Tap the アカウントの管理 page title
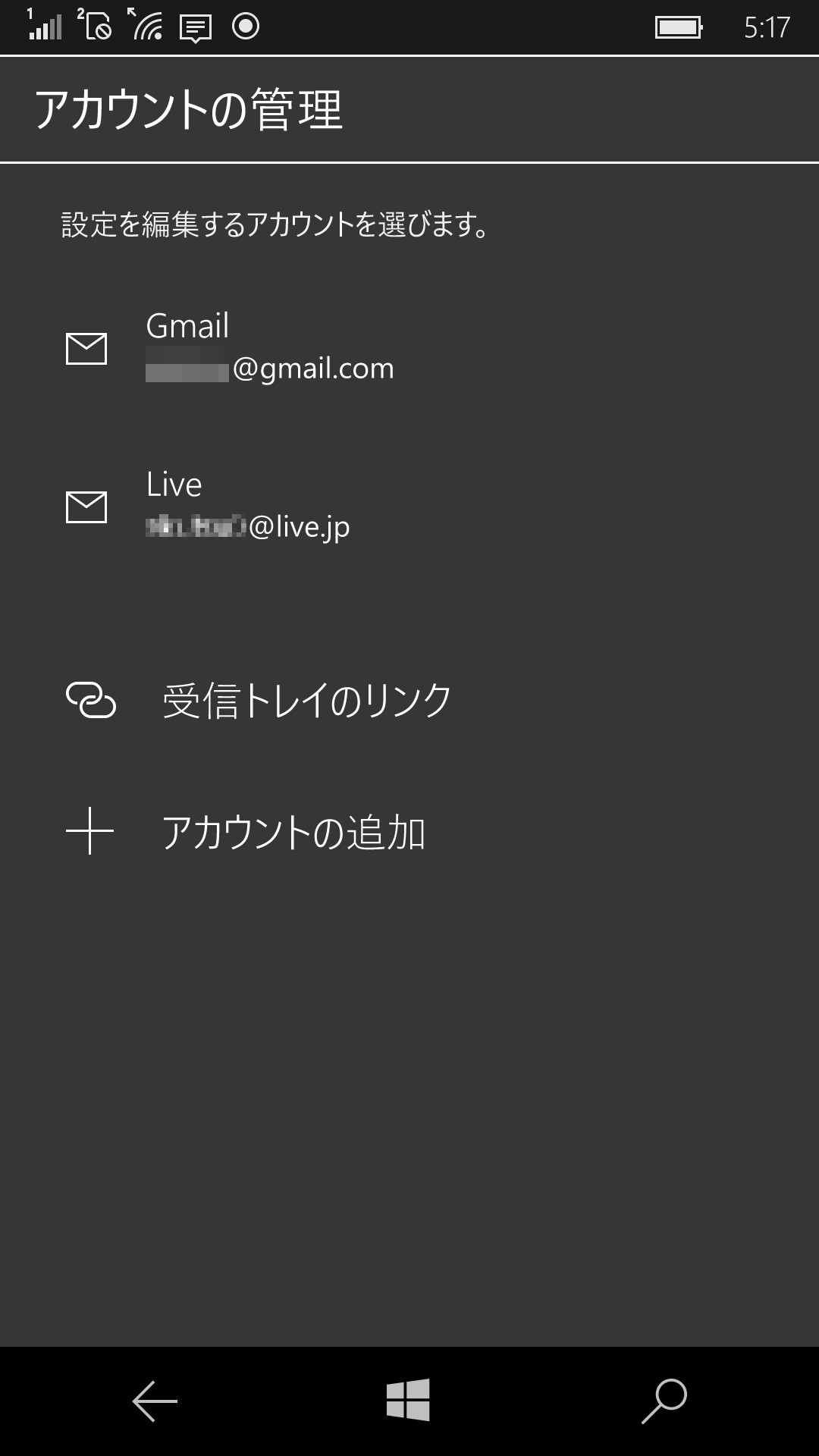819x1456 pixels. click(190, 108)
